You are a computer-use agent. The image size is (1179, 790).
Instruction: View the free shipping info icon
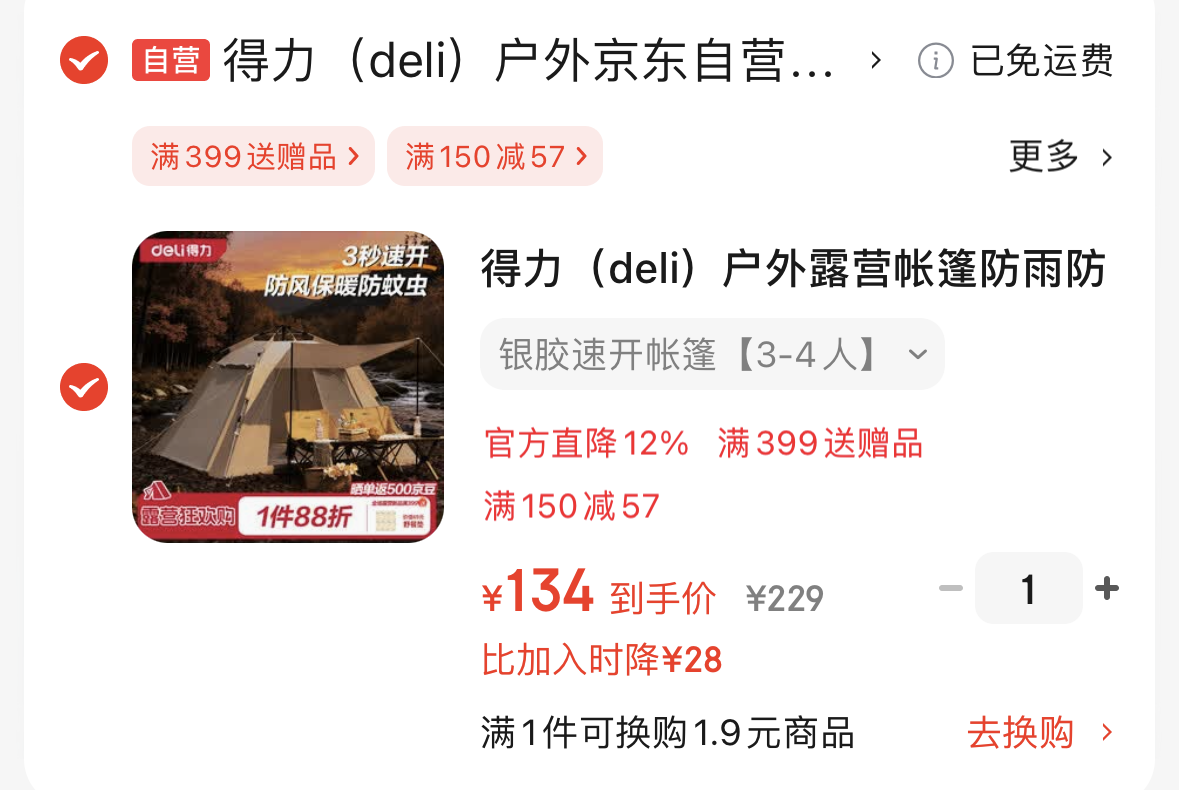click(x=936, y=61)
